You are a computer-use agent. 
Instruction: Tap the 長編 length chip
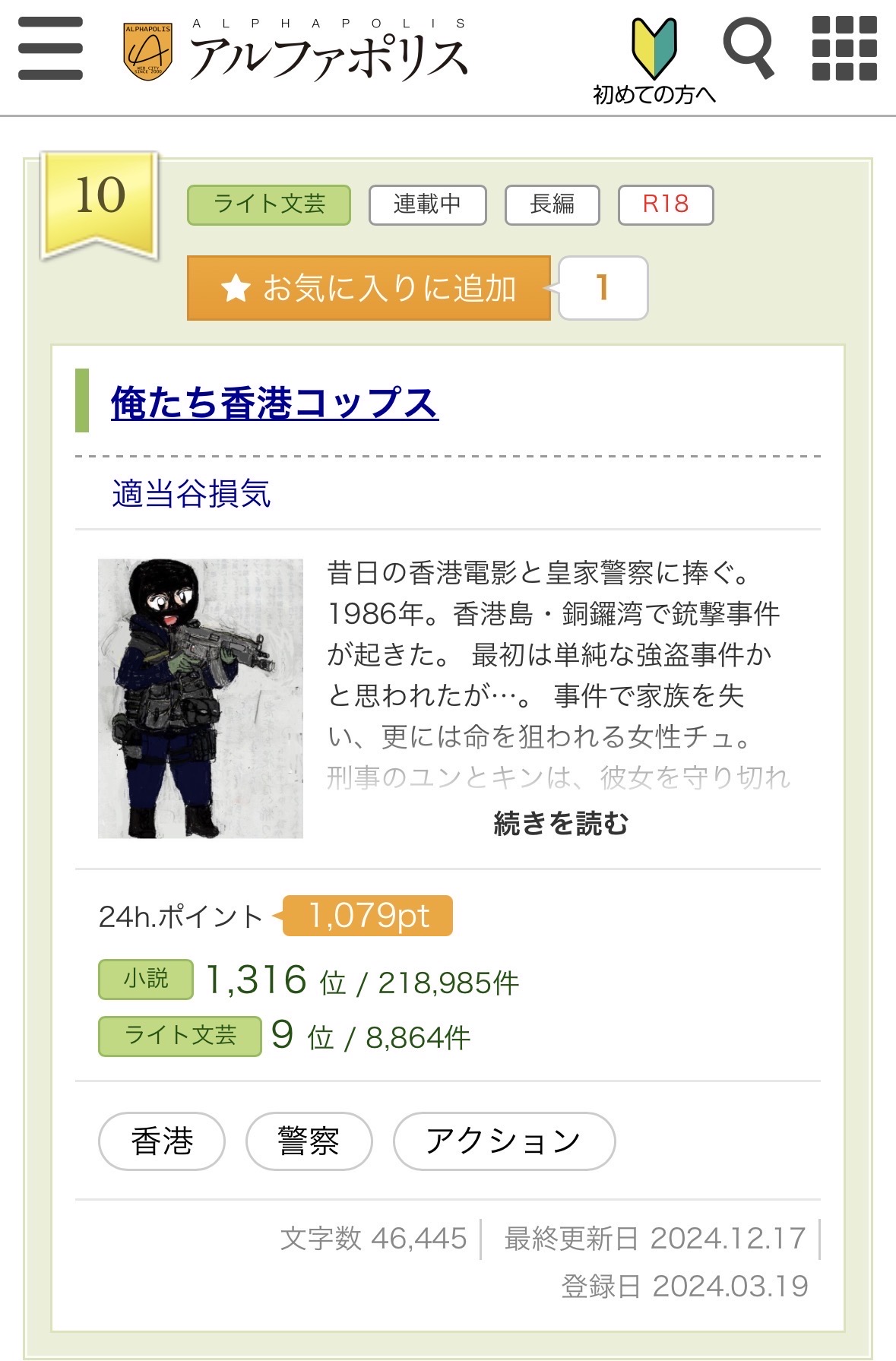552,204
